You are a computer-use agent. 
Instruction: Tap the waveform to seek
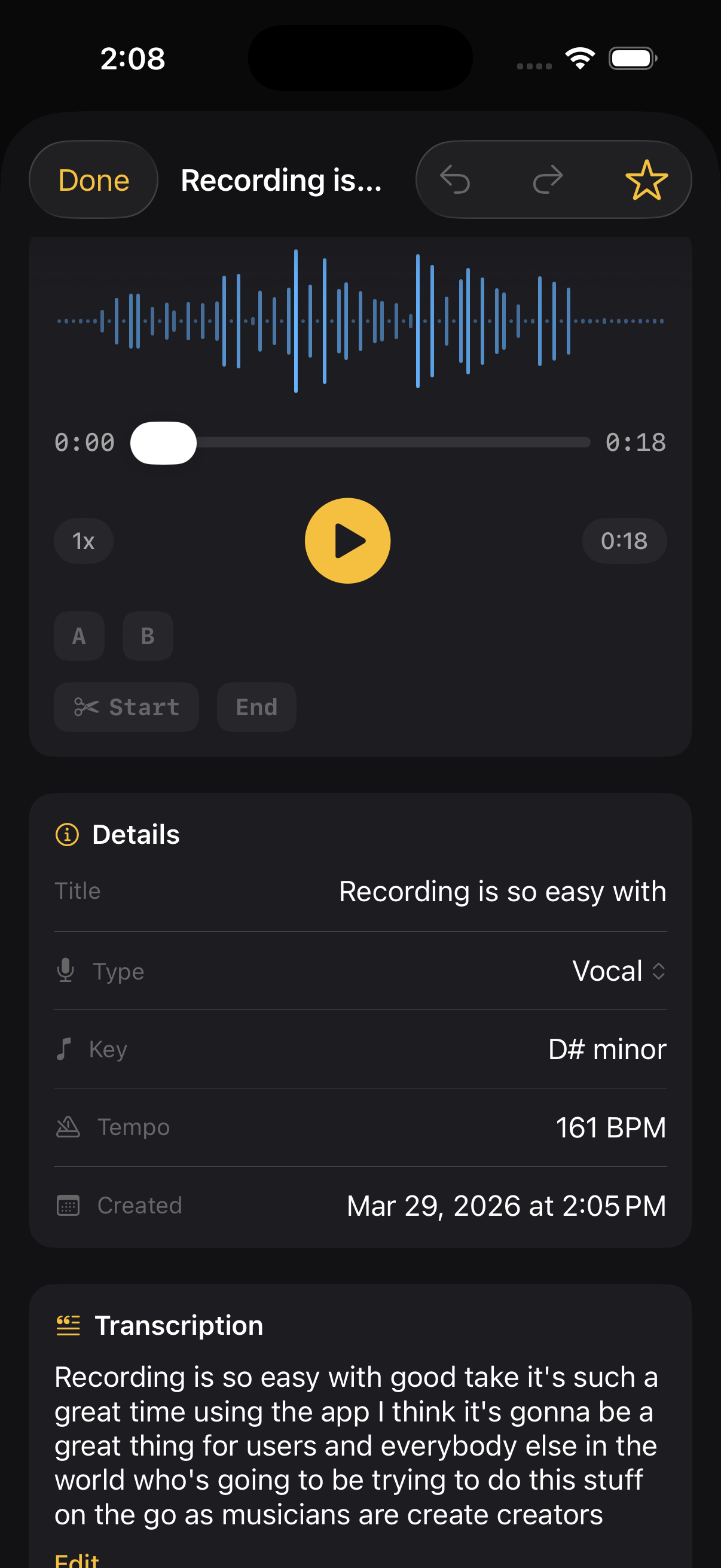tap(360, 321)
